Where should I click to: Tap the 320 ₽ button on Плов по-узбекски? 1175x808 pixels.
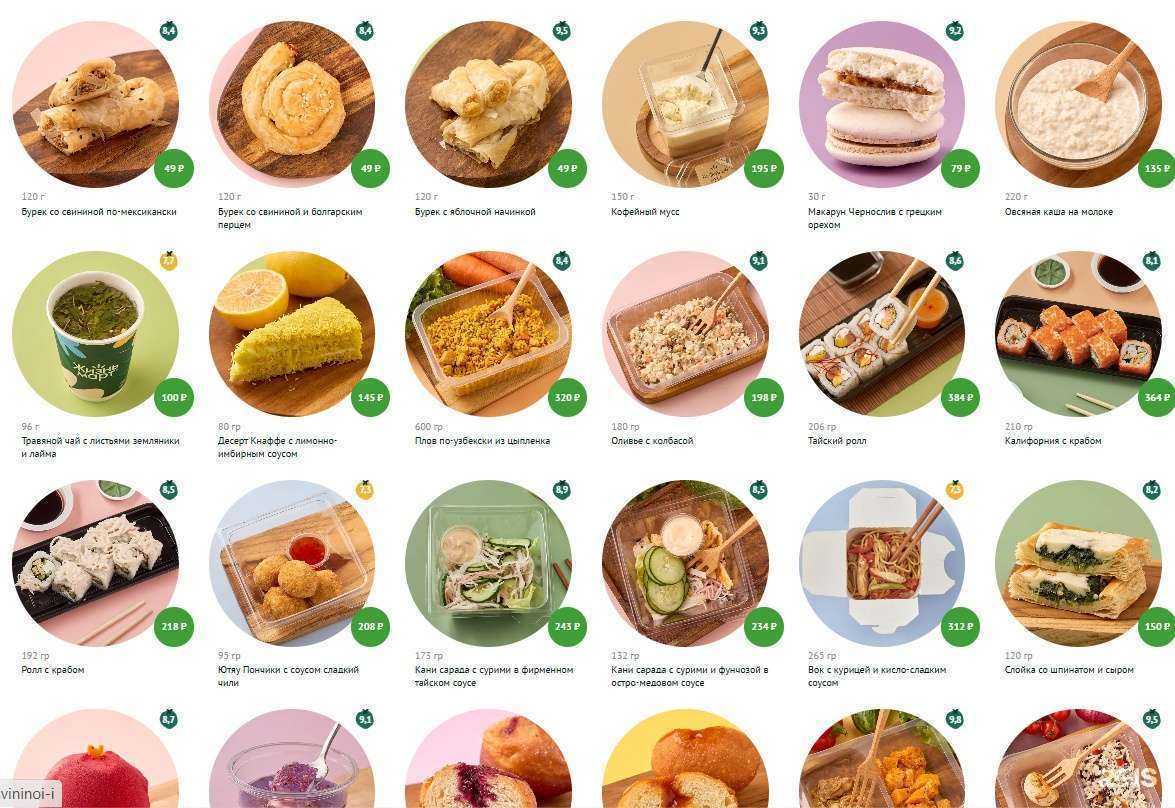tap(567, 398)
